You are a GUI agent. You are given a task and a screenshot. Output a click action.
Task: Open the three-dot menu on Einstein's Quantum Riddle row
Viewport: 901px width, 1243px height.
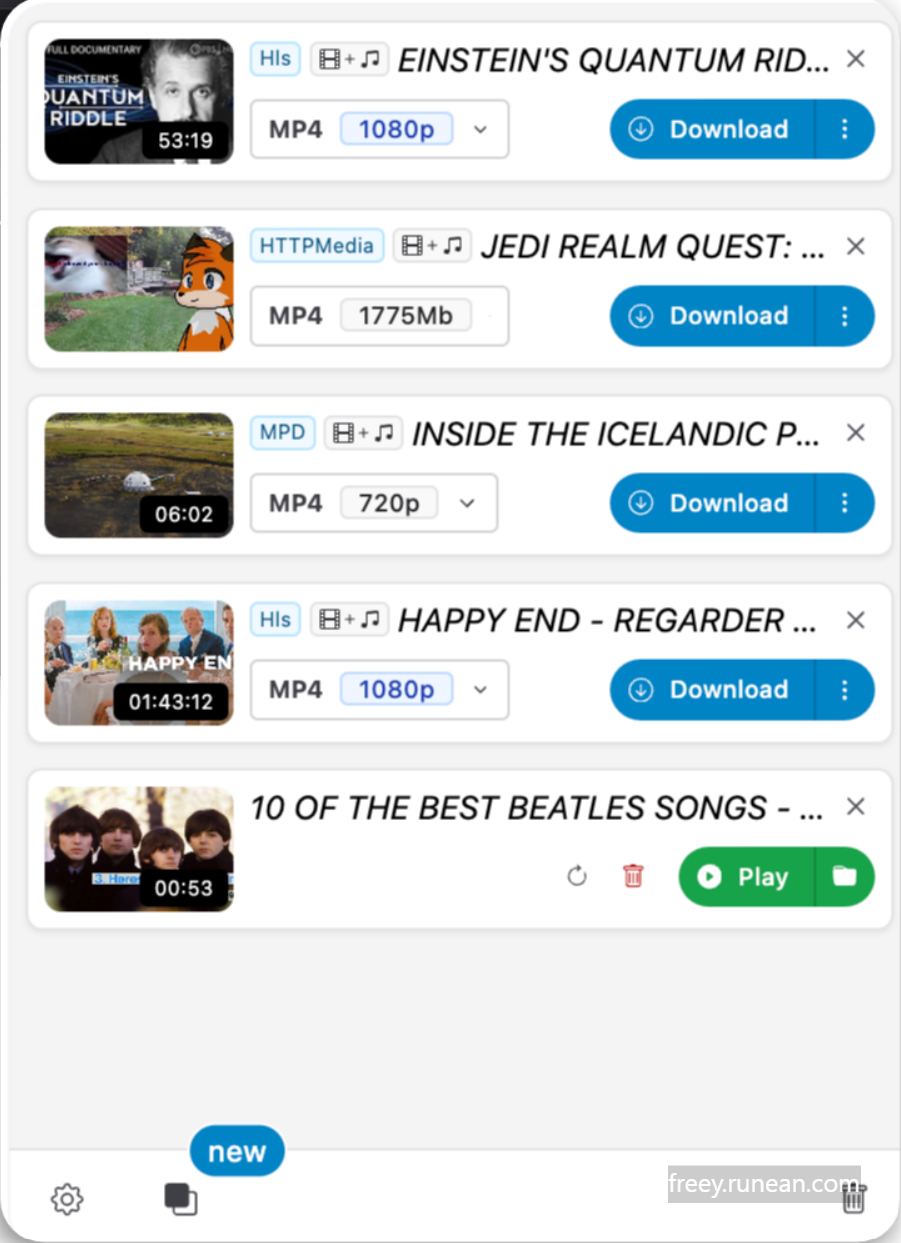845,129
